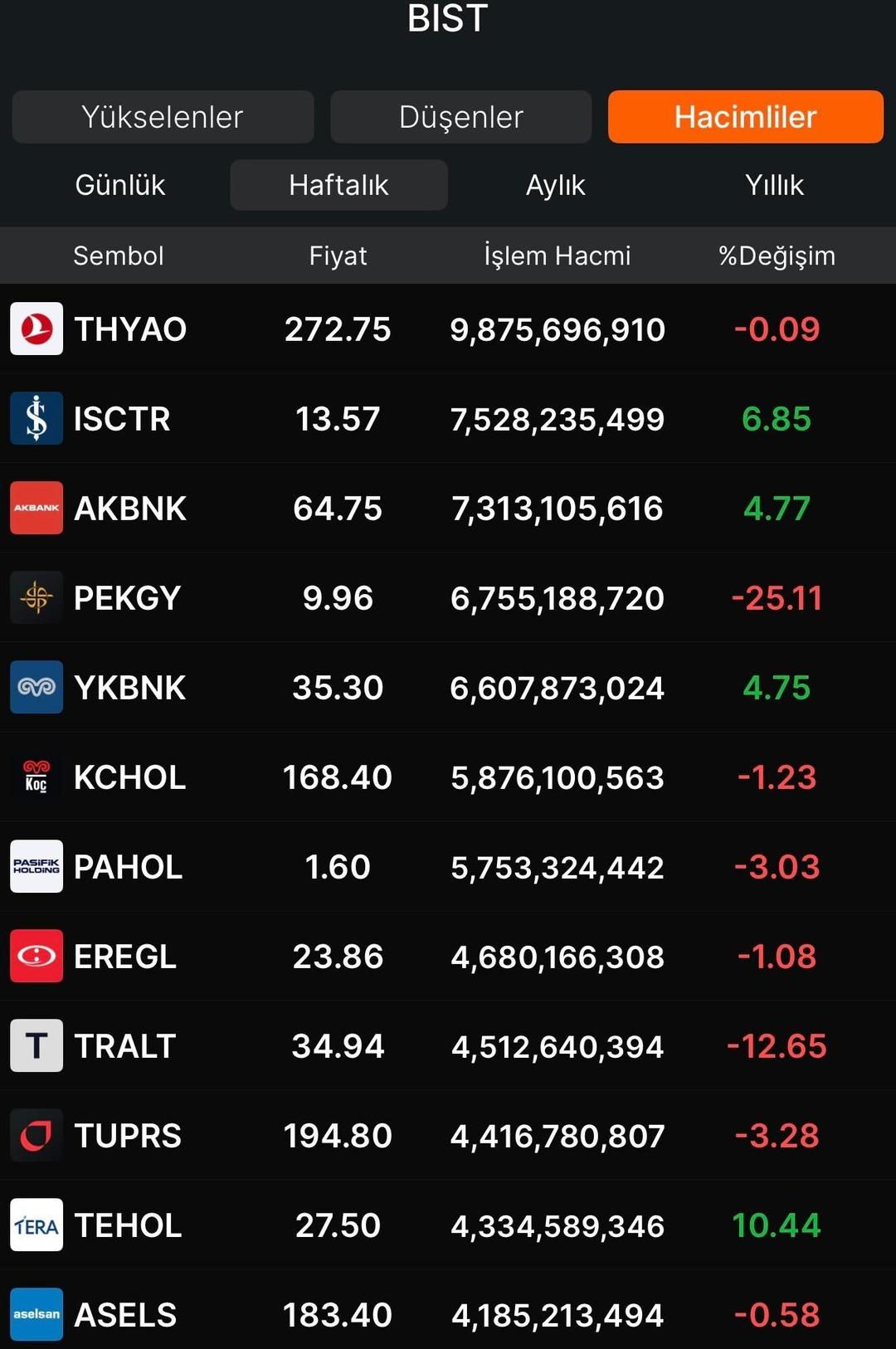Enable the Aylık period filter
The image size is (896, 1349).
point(556,185)
